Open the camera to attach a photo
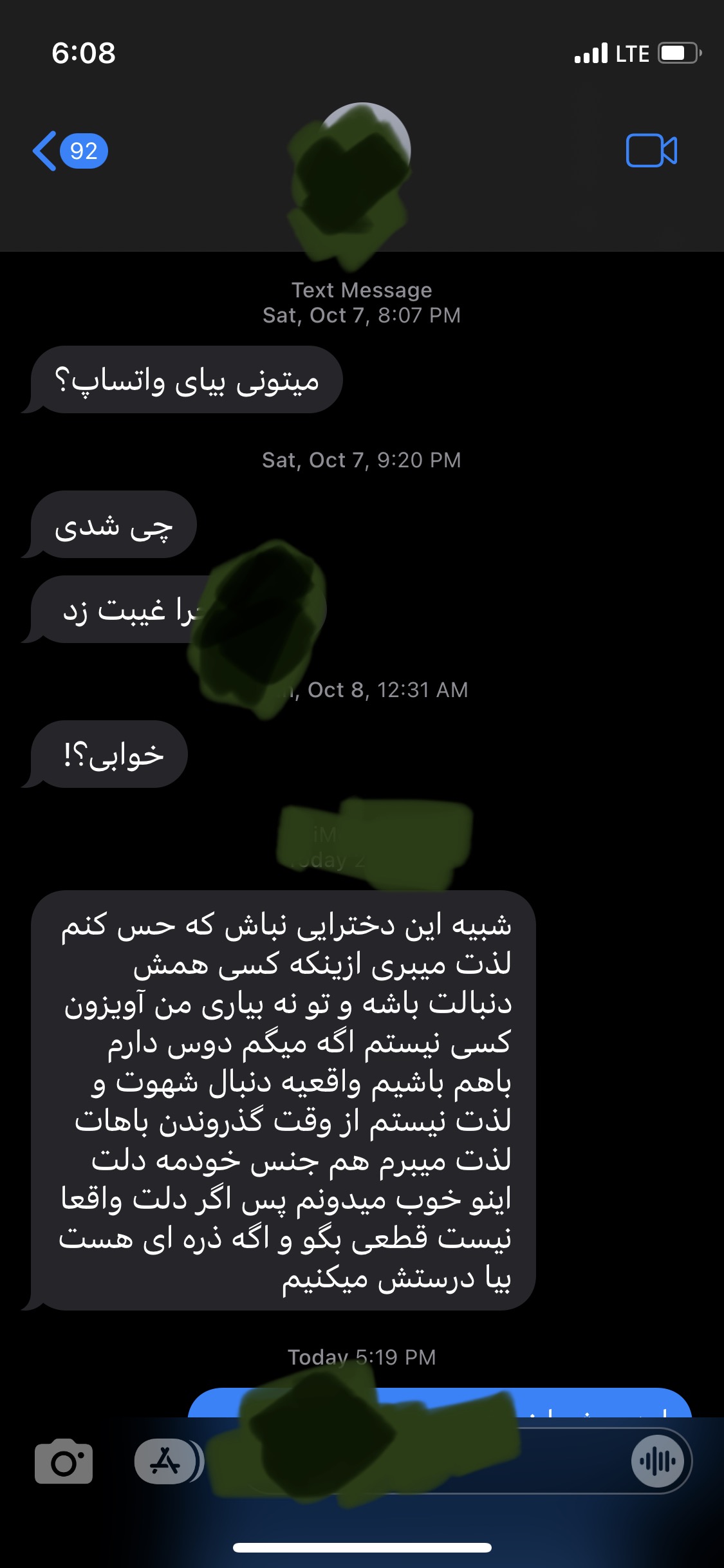 64,1461
